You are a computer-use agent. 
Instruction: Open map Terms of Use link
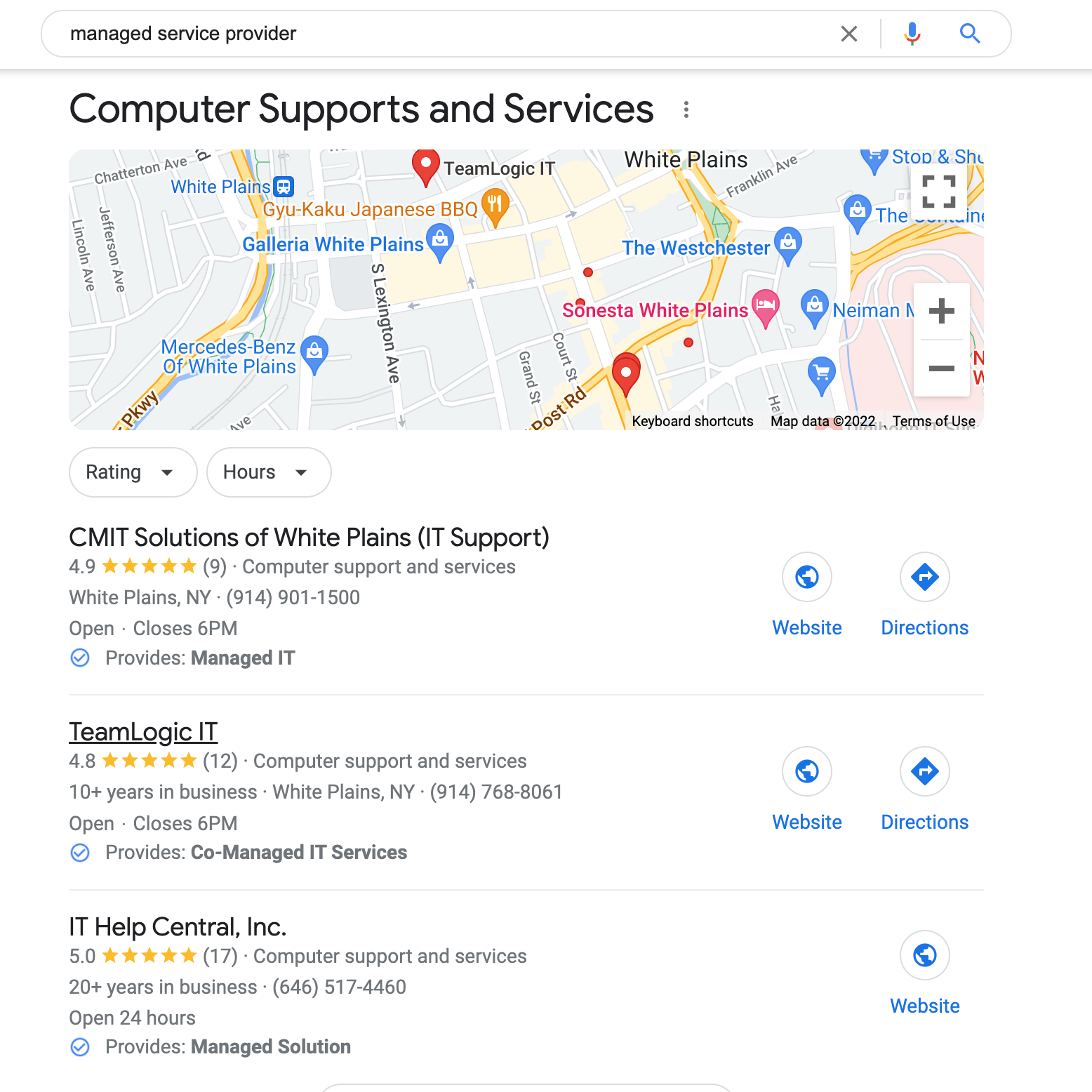(933, 421)
